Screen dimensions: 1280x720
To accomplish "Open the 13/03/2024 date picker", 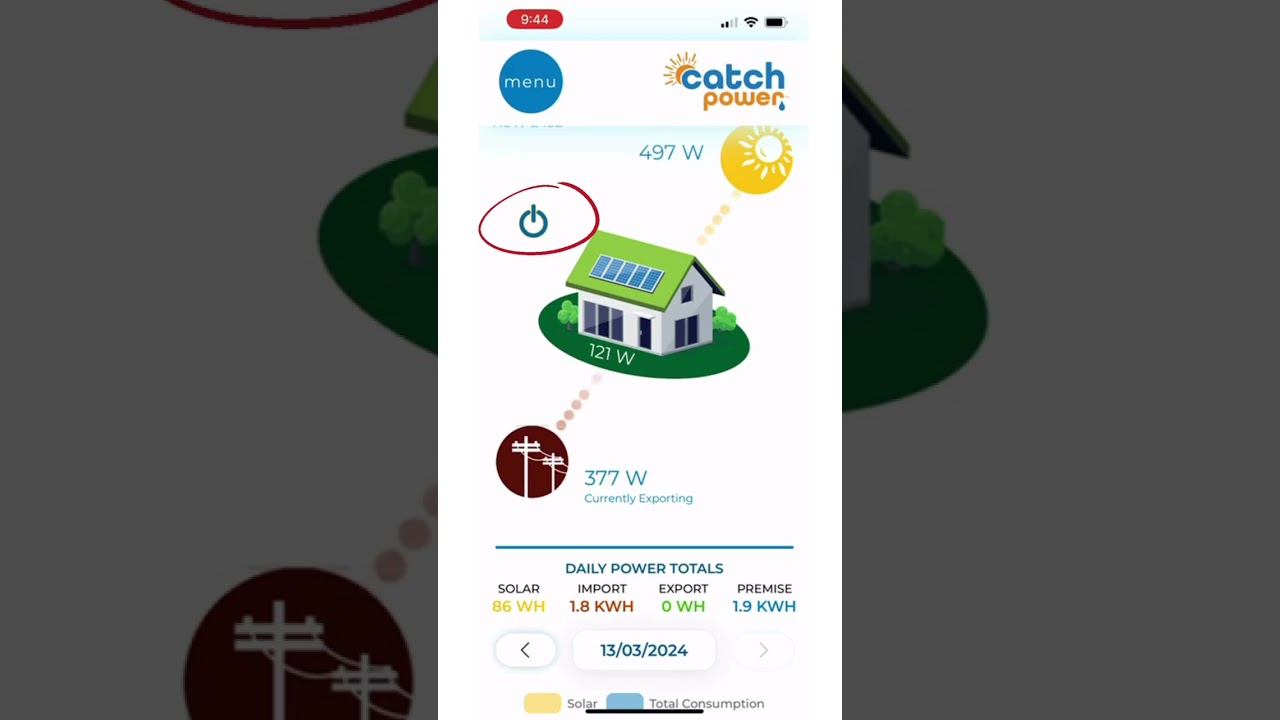I will click(x=643, y=650).
